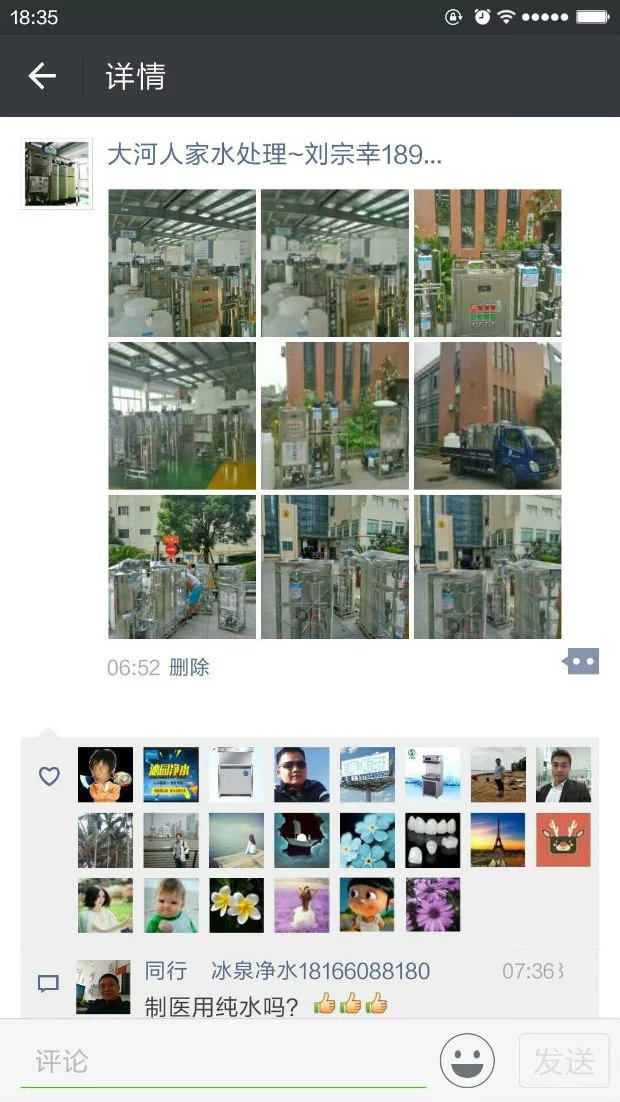620x1102 pixels.
Task: Focus the 评论 comment input field
Action: coord(223,1061)
